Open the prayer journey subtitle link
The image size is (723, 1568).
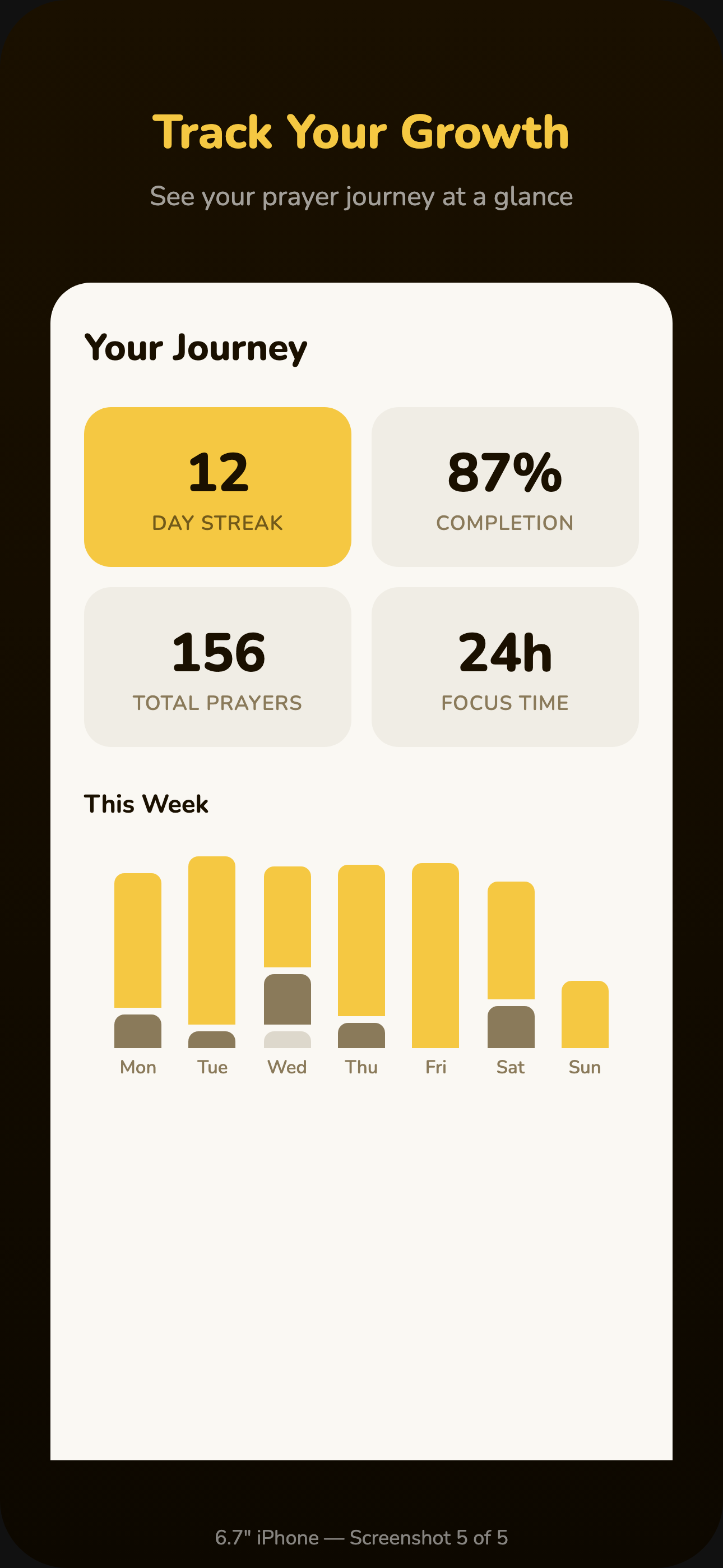point(361,196)
